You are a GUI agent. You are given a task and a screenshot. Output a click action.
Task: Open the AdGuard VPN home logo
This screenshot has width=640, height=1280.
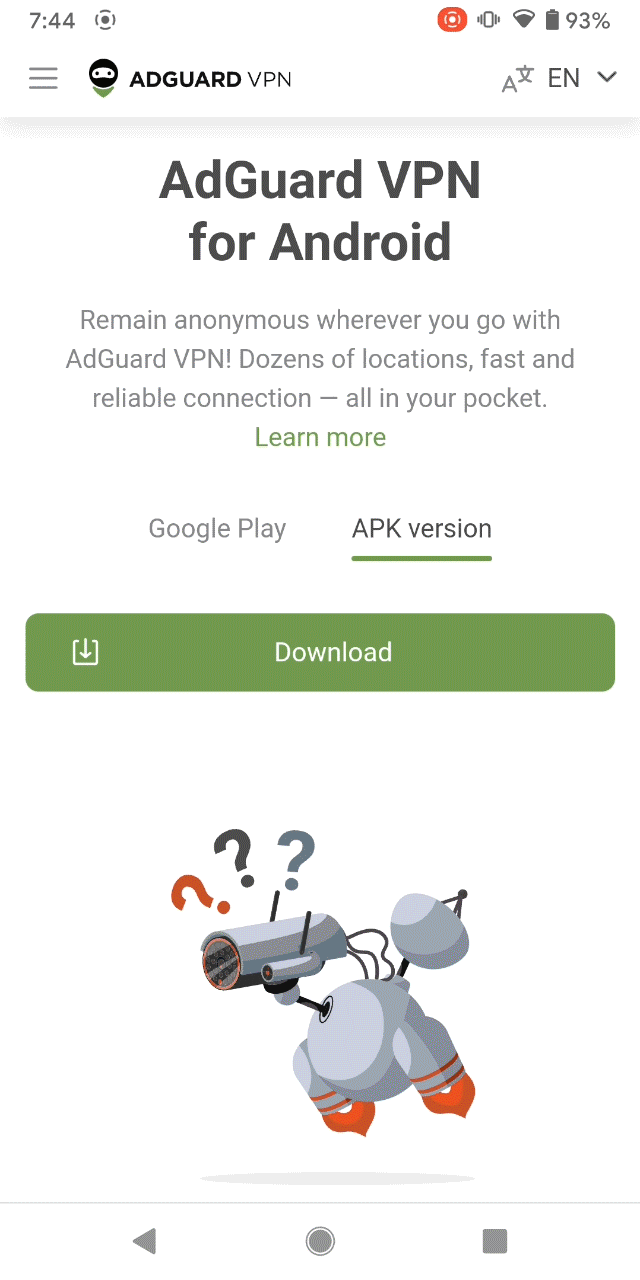tap(190, 78)
